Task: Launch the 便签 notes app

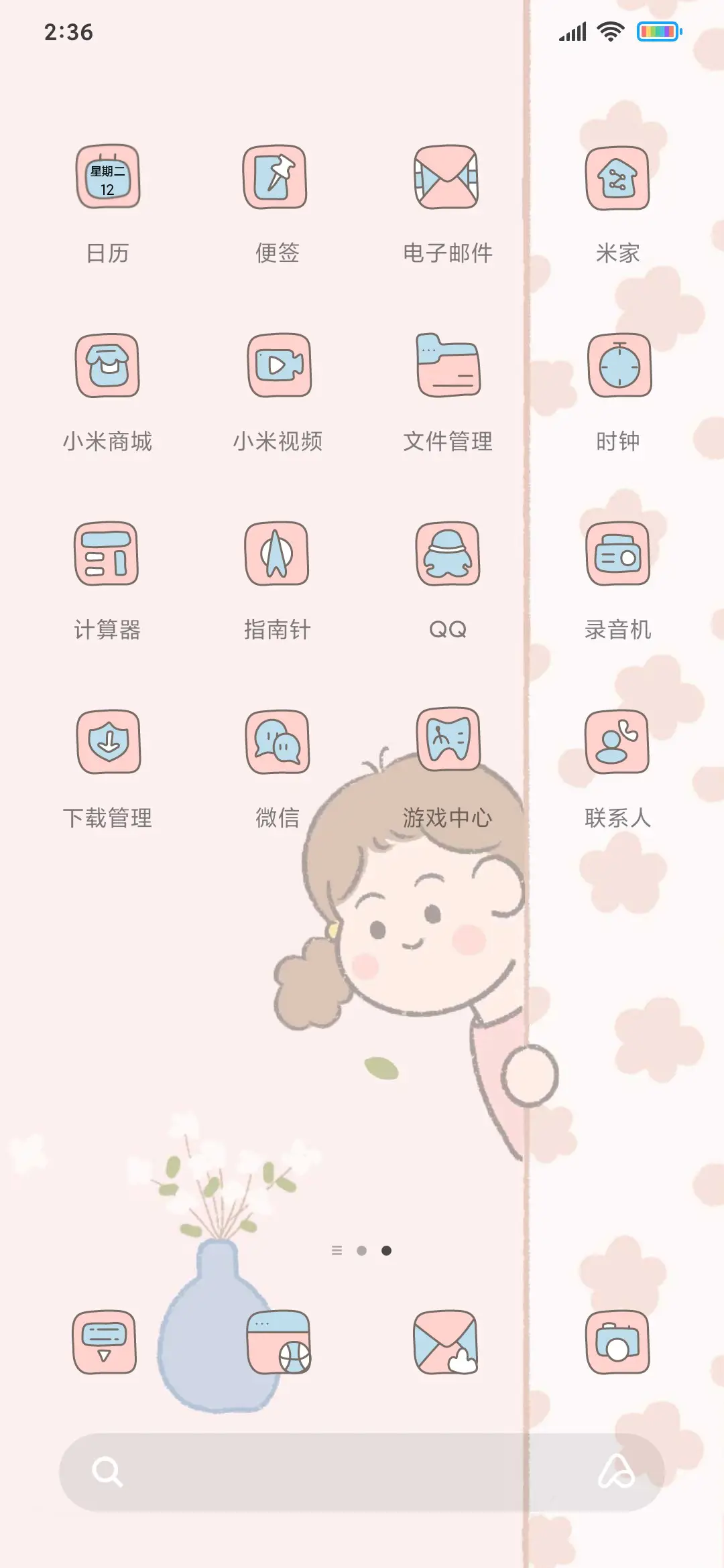Action: click(278, 176)
